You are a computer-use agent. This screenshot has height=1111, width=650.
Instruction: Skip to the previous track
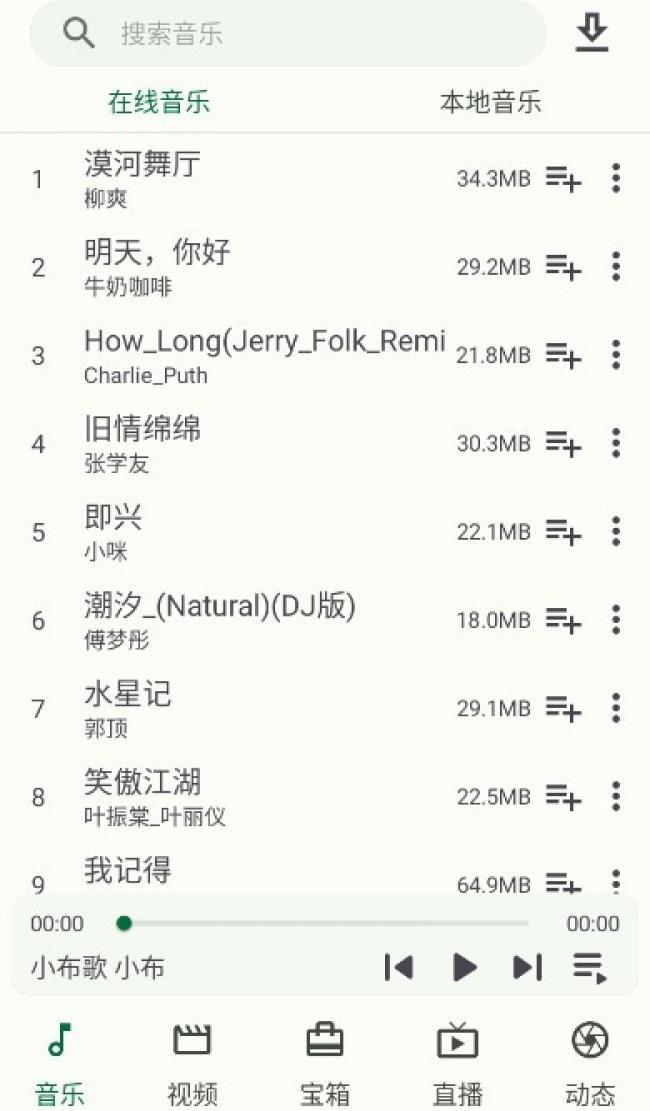[x=398, y=967]
